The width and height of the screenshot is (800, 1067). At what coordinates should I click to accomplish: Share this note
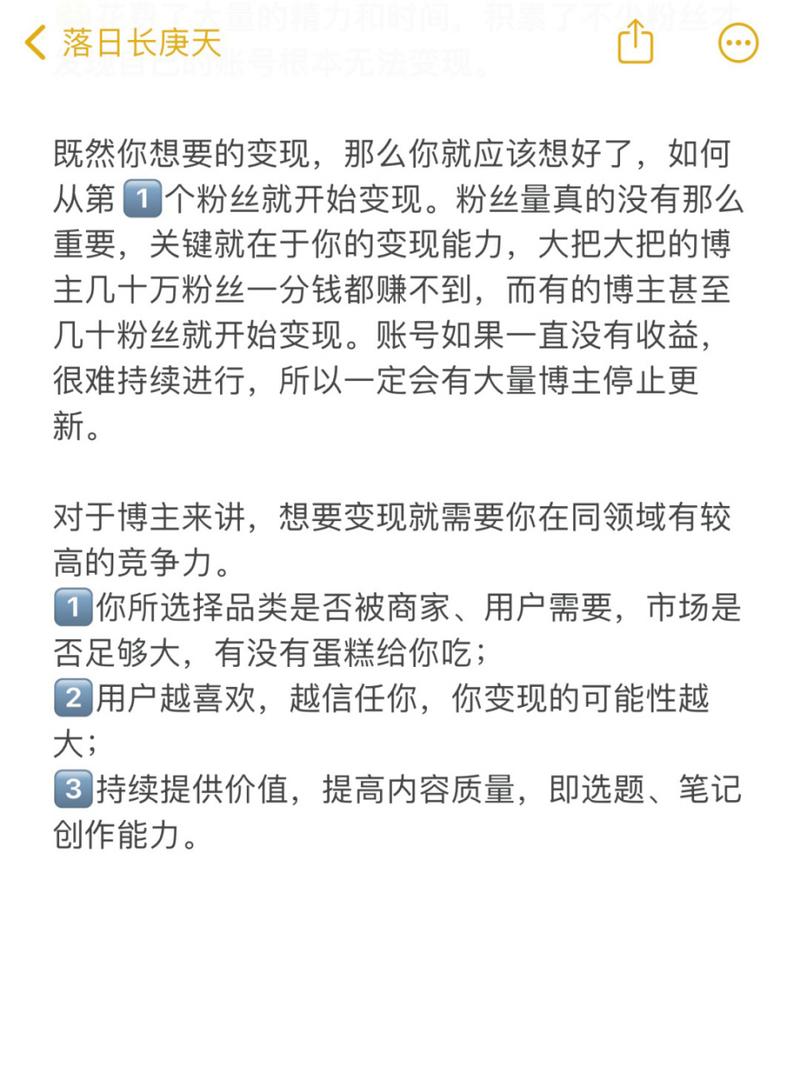(635, 43)
